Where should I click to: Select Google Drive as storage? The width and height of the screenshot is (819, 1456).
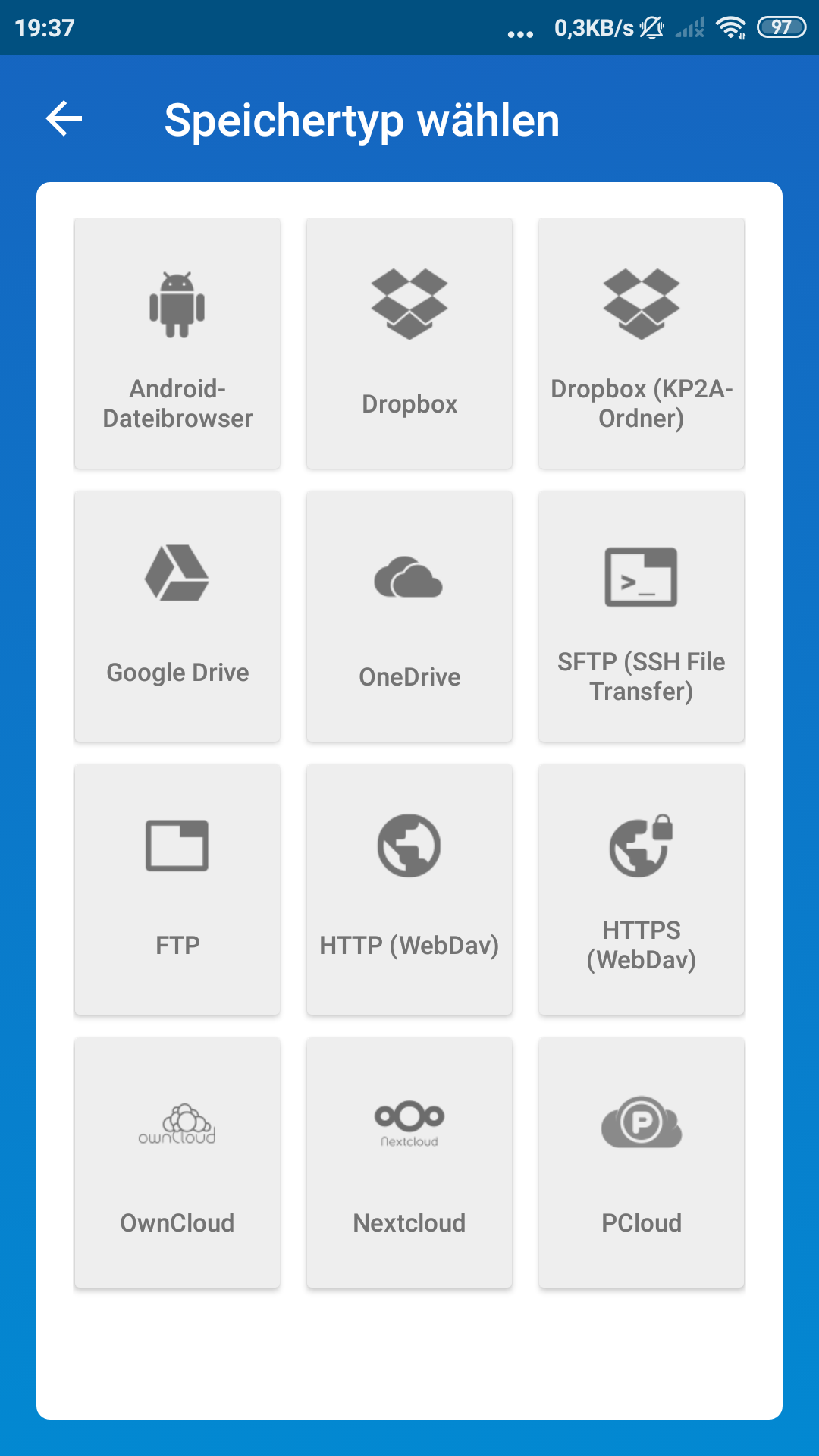coord(177,616)
